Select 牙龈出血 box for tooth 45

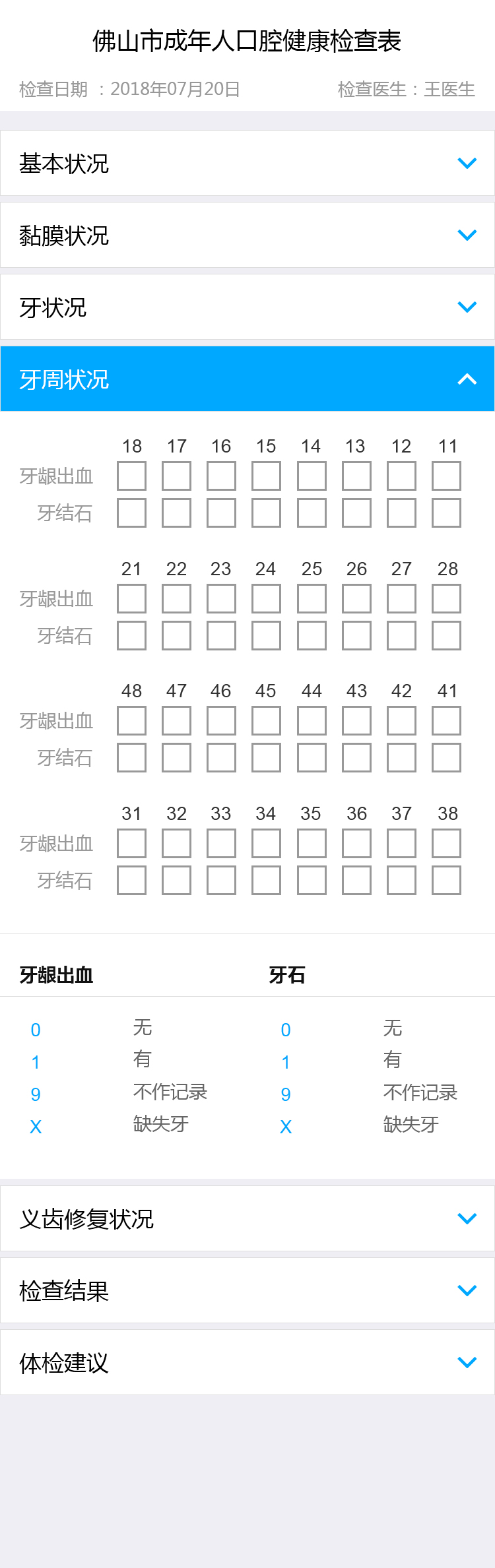(266, 721)
